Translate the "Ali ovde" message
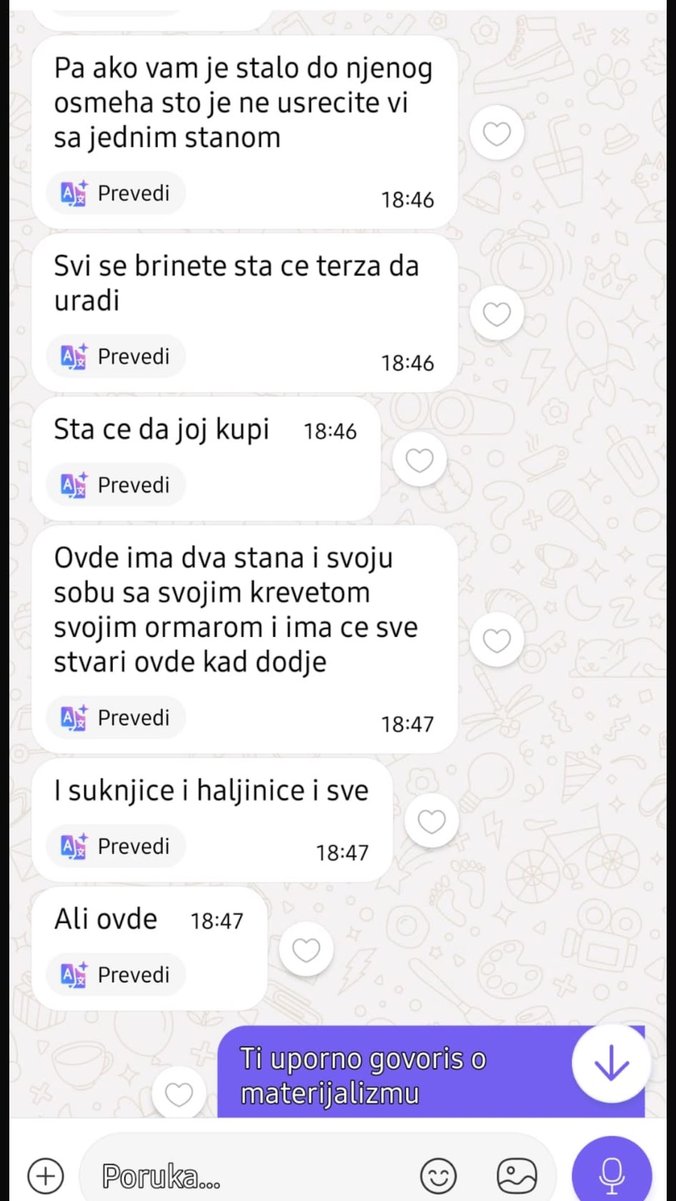This screenshot has width=676, height=1201. [x=115, y=974]
